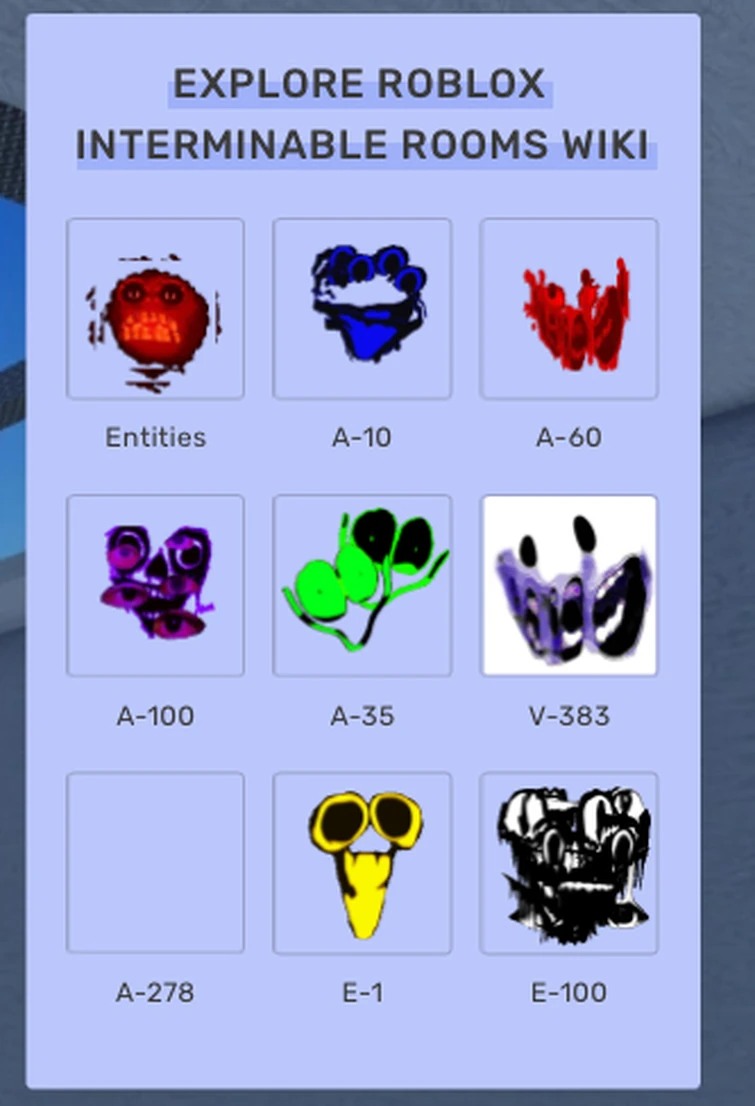View the A-100 entity page

pyautogui.click(x=155, y=586)
